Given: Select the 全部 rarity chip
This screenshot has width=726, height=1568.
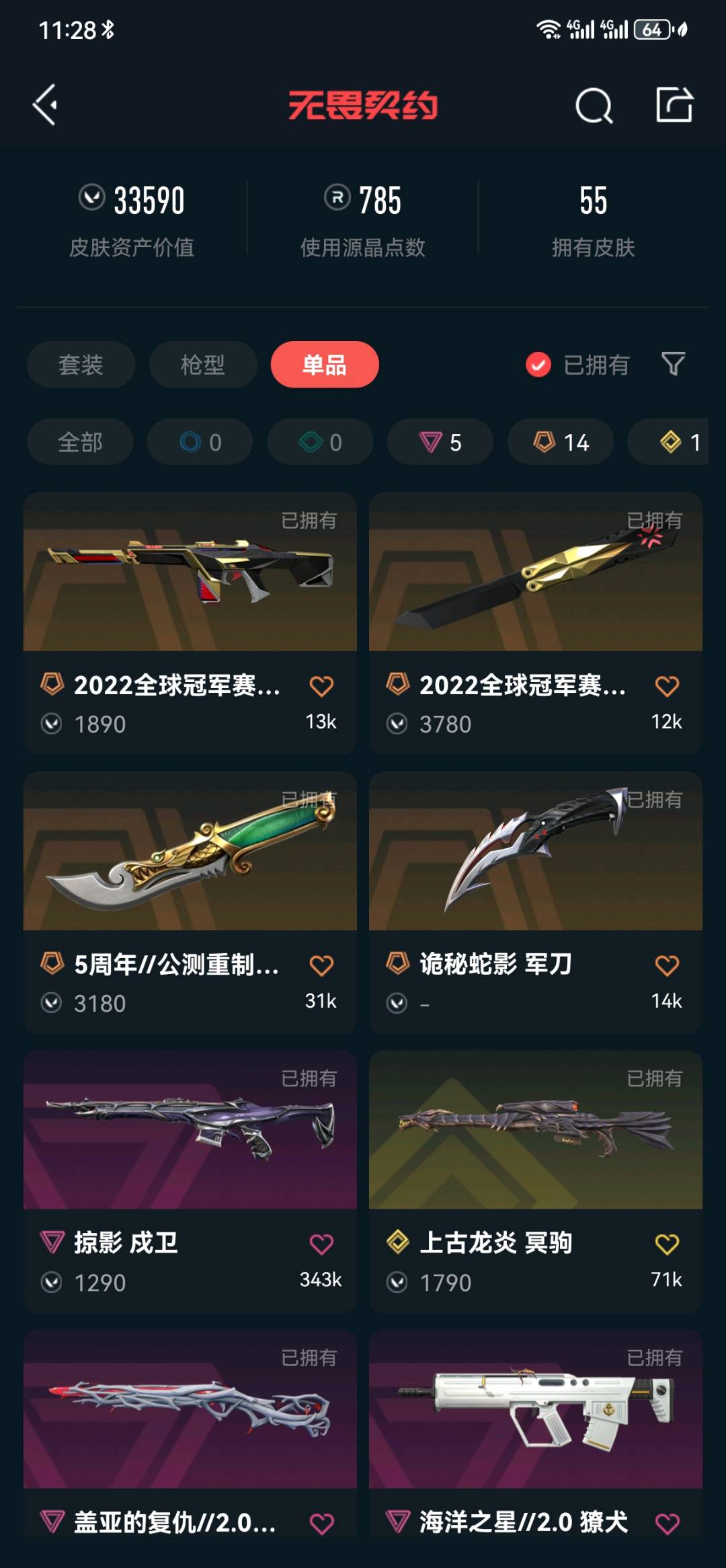Looking at the screenshot, I should pyautogui.click(x=80, y=442).
